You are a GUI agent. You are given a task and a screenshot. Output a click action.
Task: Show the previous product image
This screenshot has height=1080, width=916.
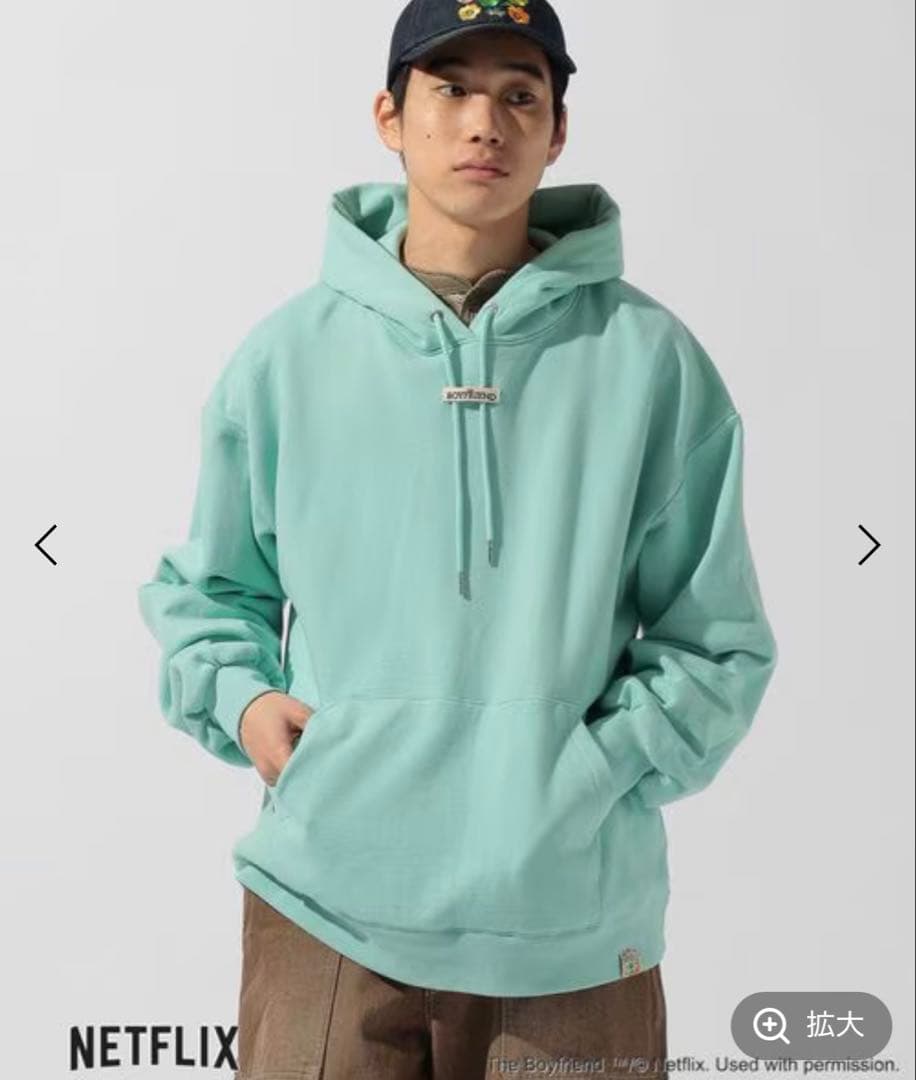pyautogui.click(x=46, y=545)
